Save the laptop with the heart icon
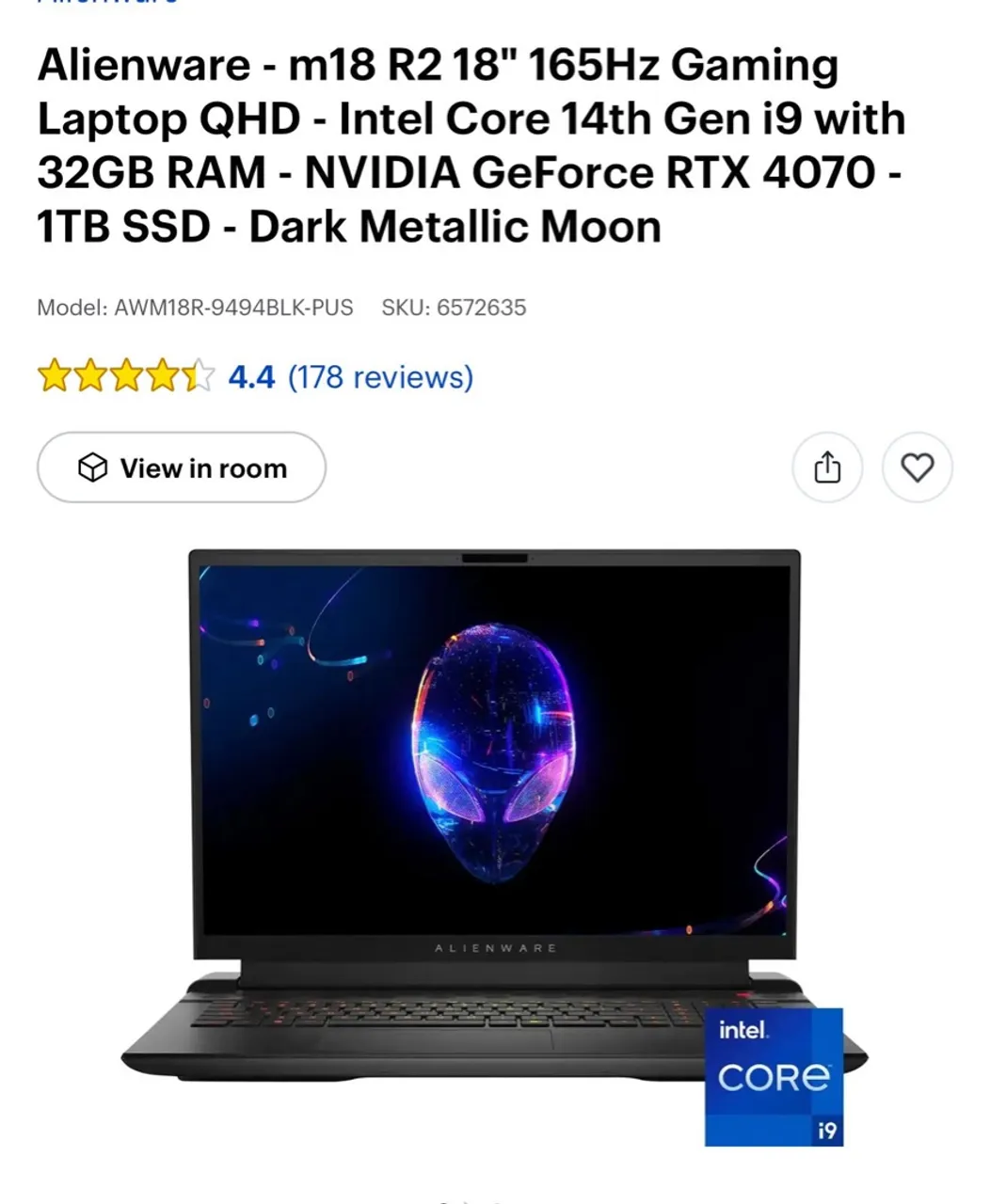 coord(917,467)
